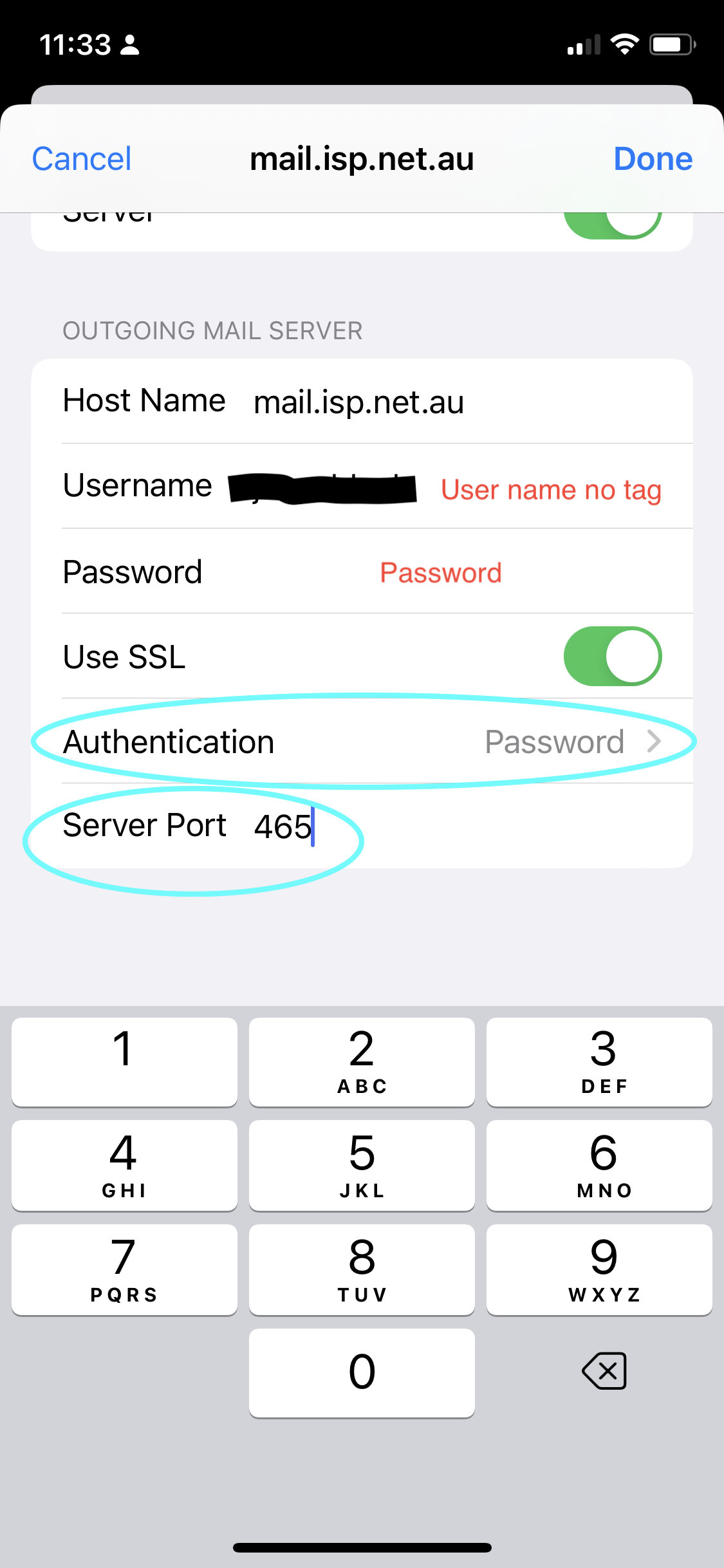Tap the 8 key on number pad

point(362,1269)
